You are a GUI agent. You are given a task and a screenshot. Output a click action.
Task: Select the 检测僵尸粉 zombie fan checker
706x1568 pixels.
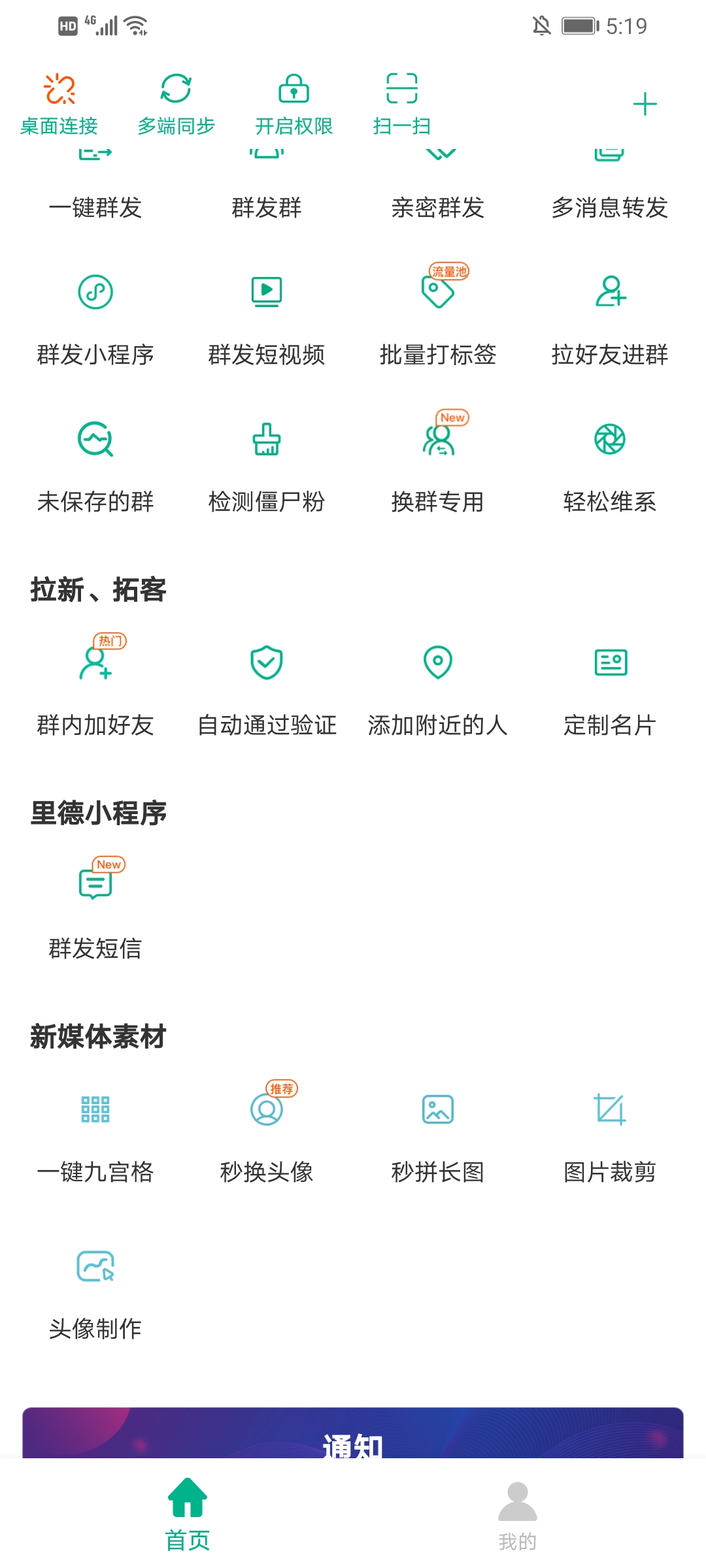click(265, 461)
